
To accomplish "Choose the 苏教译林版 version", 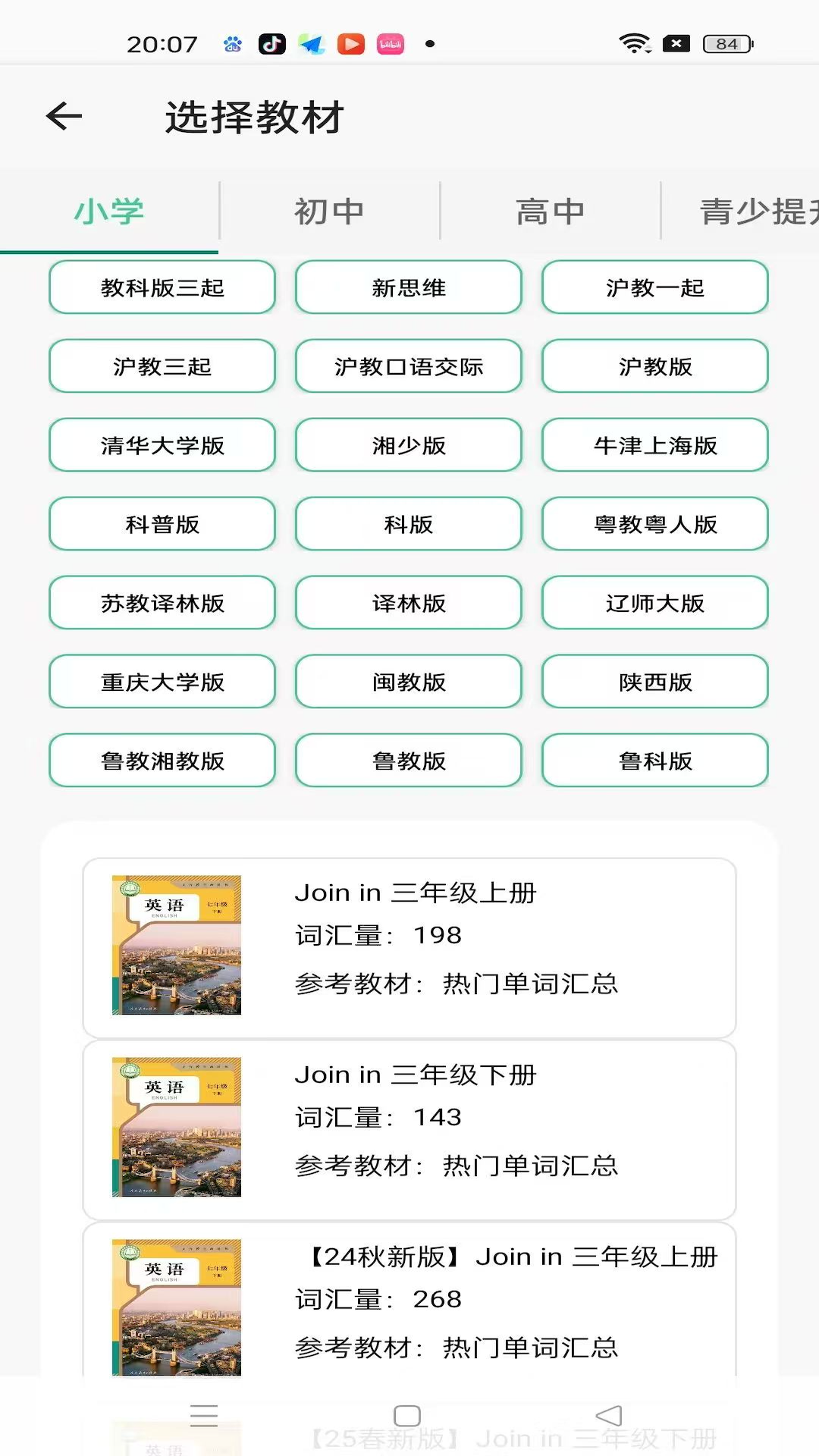I will click(162, 603).
